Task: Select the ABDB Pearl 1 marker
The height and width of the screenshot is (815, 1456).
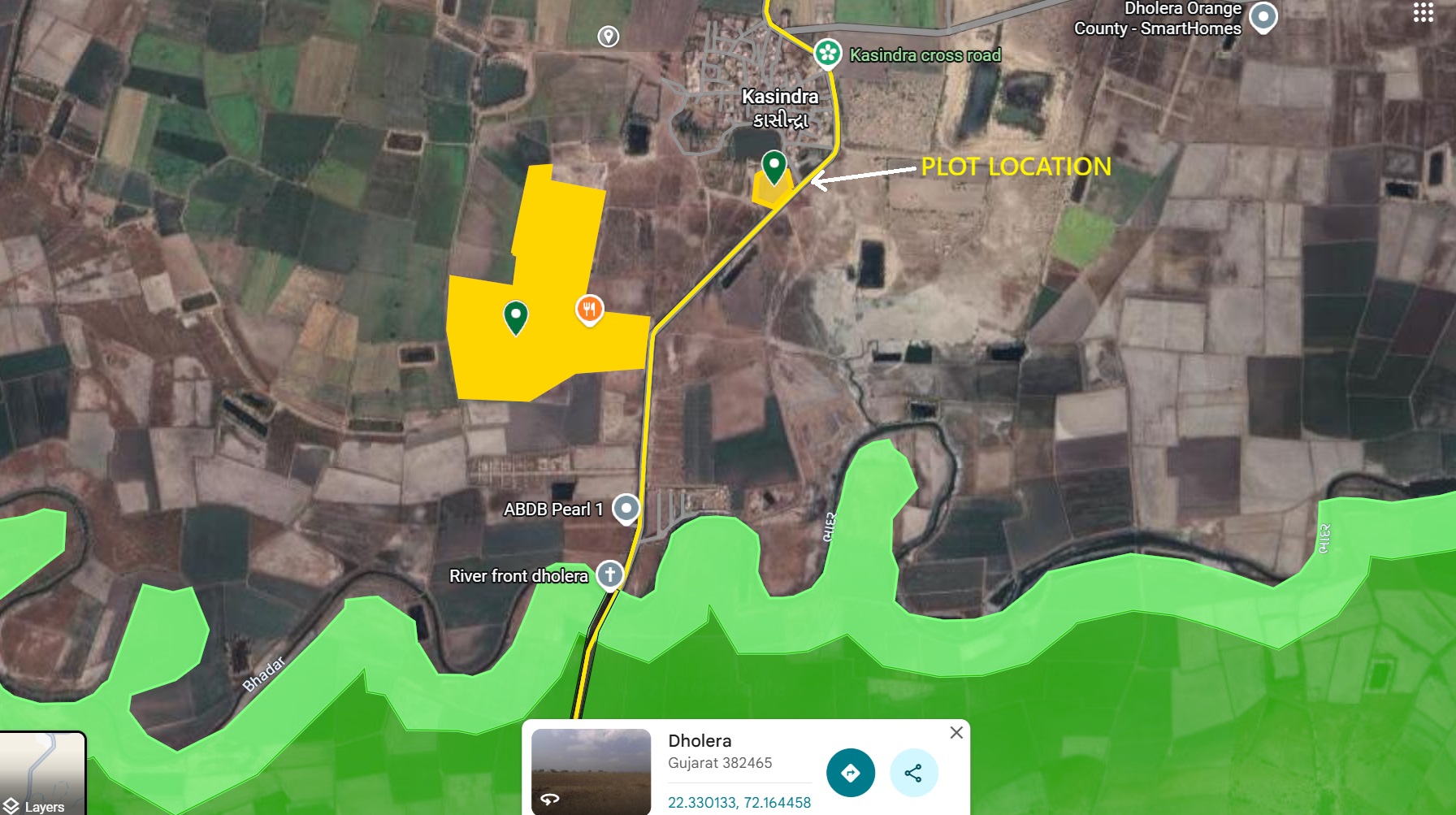Action: 626,509
